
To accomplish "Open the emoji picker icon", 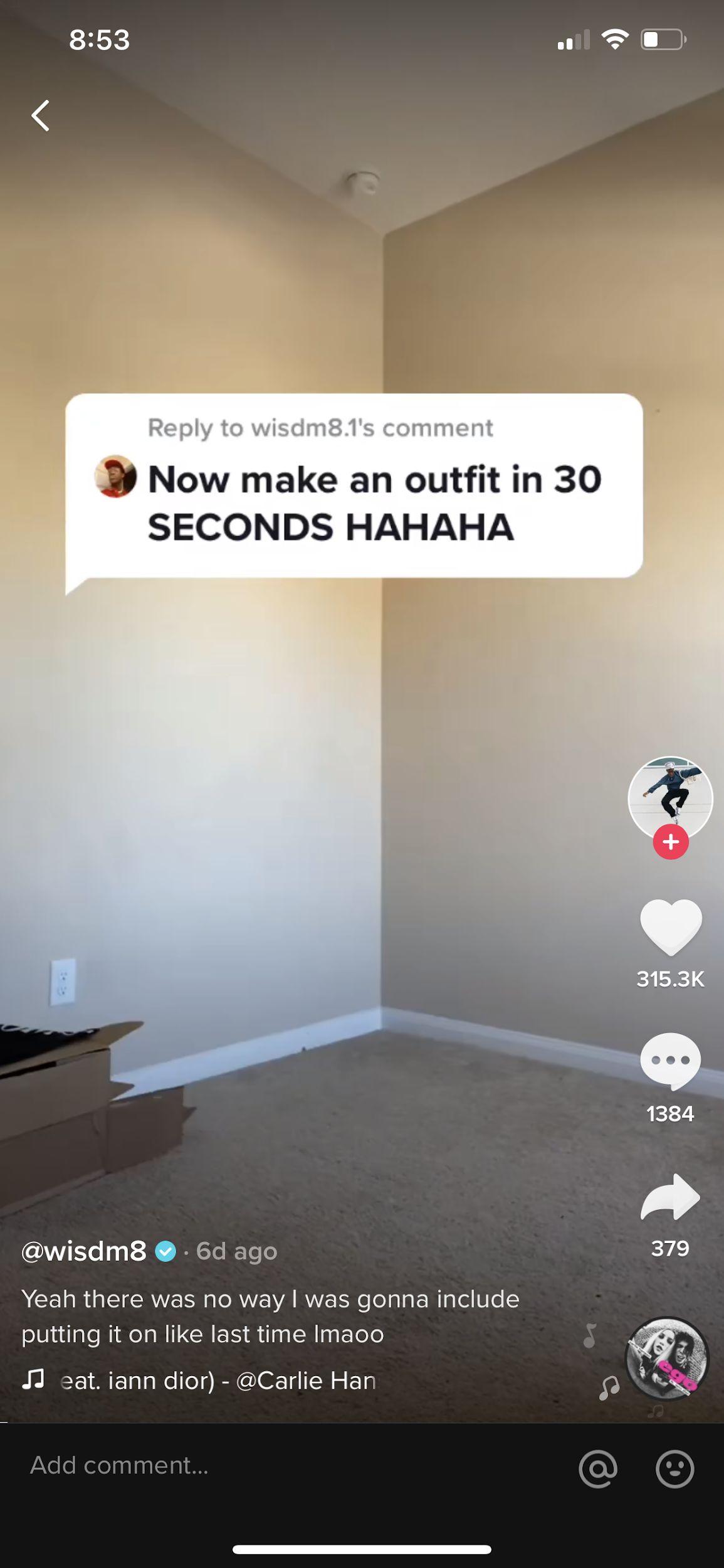I will (674, 1468).
